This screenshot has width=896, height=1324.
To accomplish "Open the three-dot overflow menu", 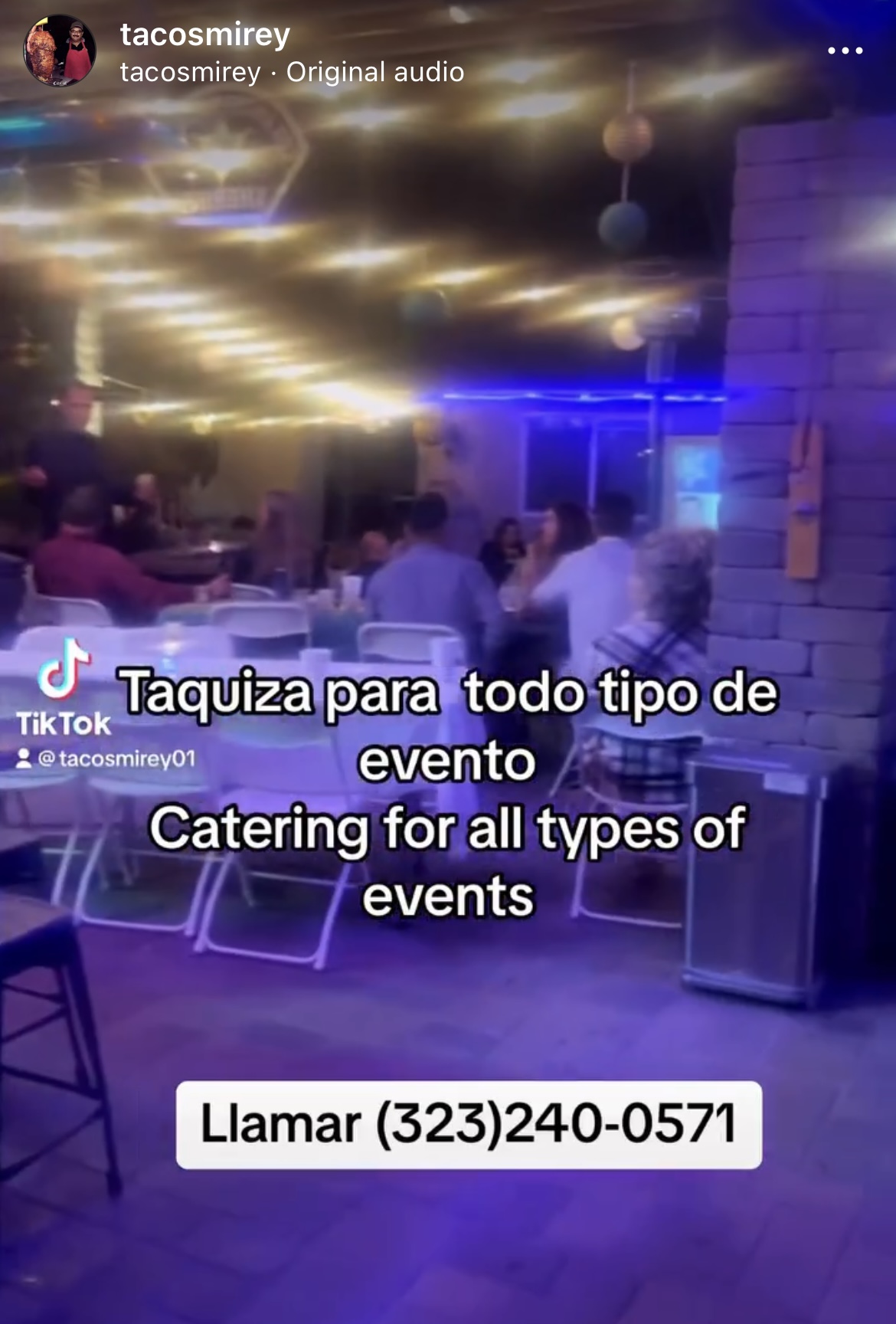I will pos(845,51).
